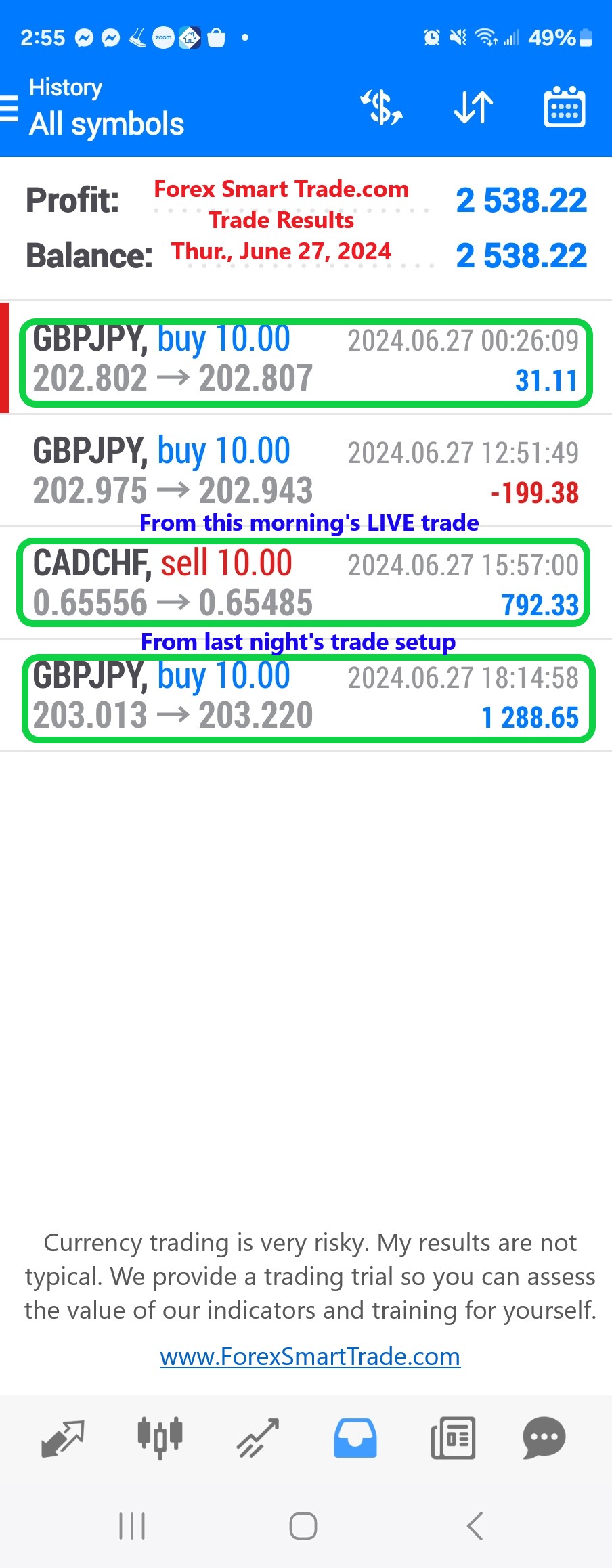The width and height of the screenshot is (612, 1568).
Task: Expand the GBPJPY trade closed at 00:26:09
Action: tap(306, 360)
